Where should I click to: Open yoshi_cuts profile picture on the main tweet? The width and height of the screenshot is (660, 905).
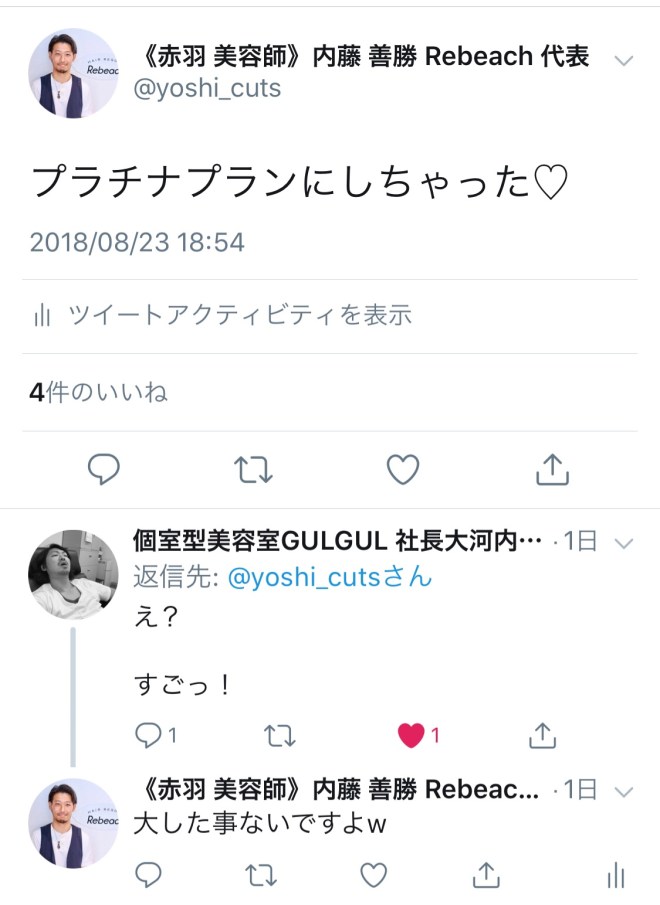70,74
